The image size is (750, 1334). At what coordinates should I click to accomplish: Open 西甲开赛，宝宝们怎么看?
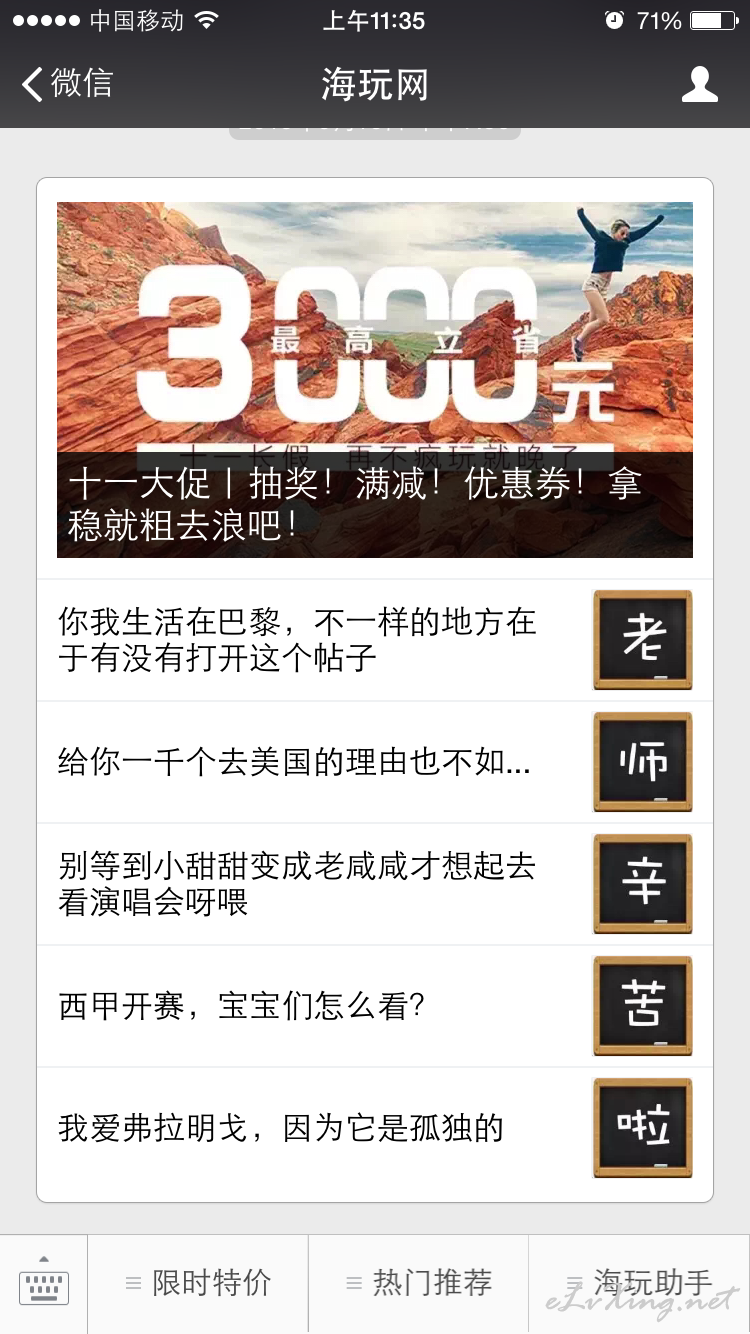(375, 1006)
